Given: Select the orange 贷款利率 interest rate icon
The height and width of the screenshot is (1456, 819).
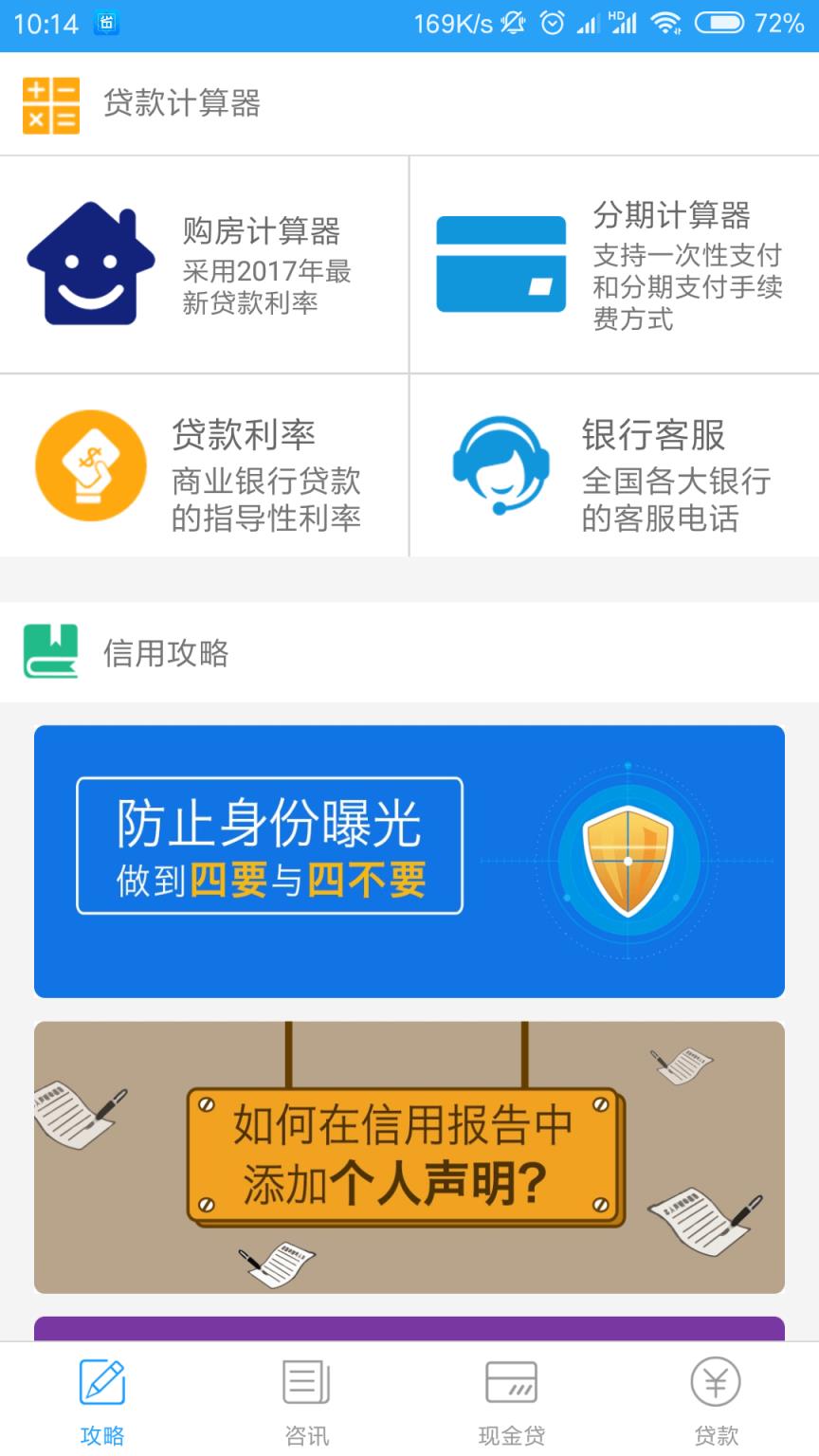Looking at the screenshot, I should pos(90,465).
